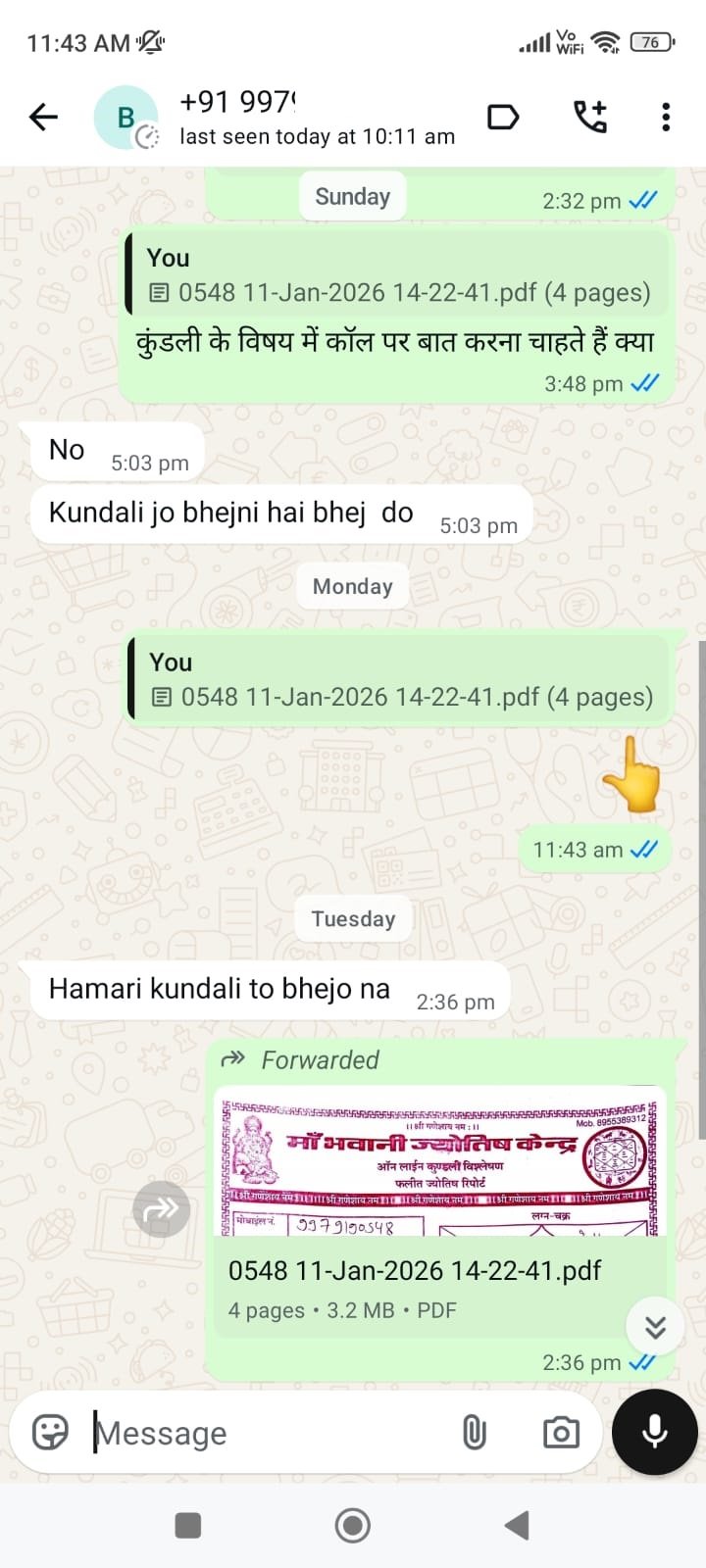The width and height of the screenshot is (706, 1568).
Task: Open the three-dot overflow menu
Action: tap(666, 118)
